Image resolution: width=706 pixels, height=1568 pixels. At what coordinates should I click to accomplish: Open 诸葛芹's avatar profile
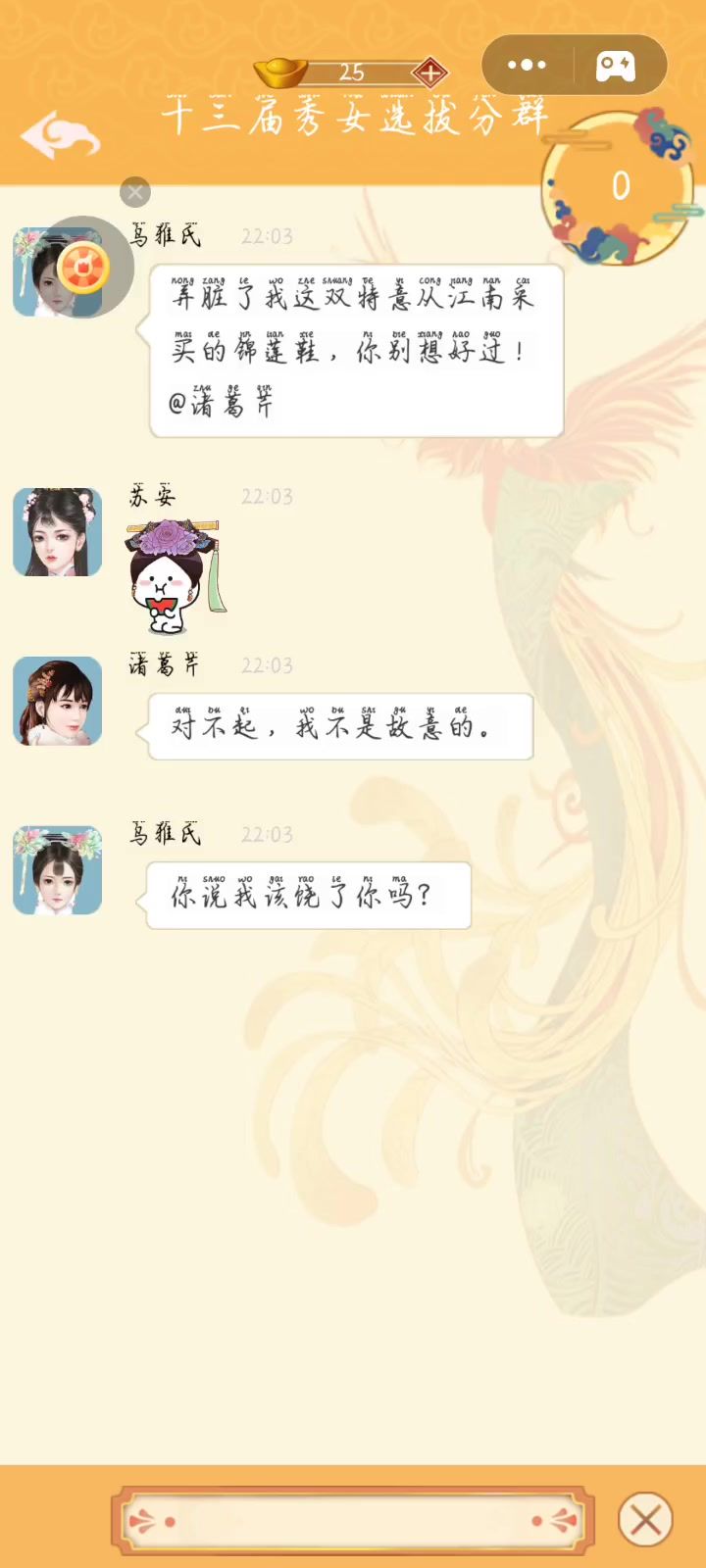click(58, 701)
